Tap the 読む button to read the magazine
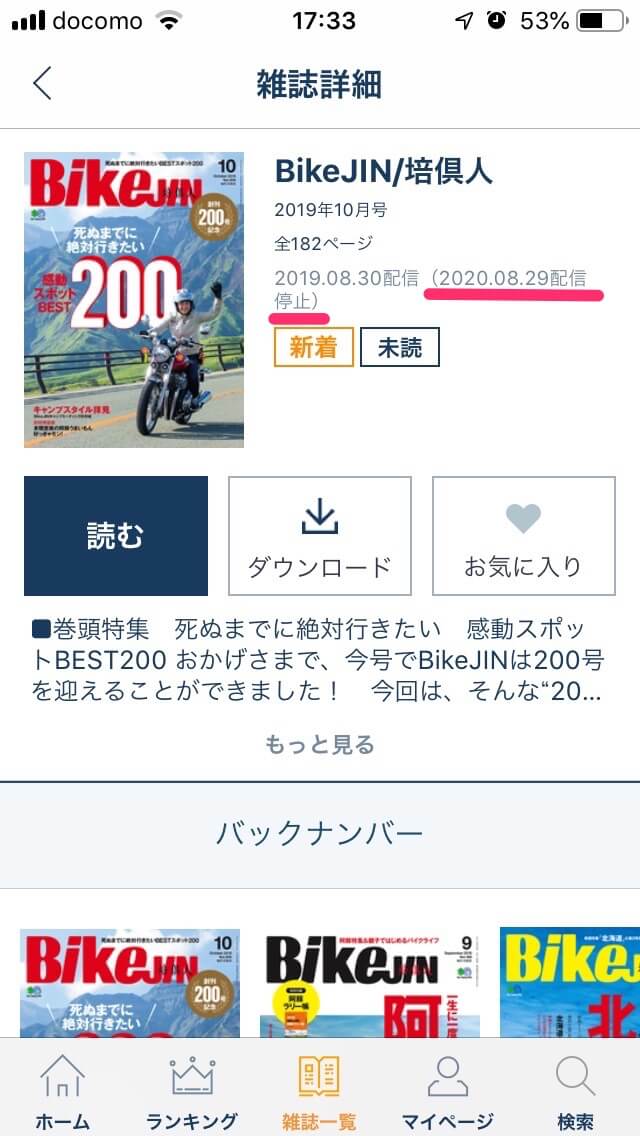 (116, 535)
